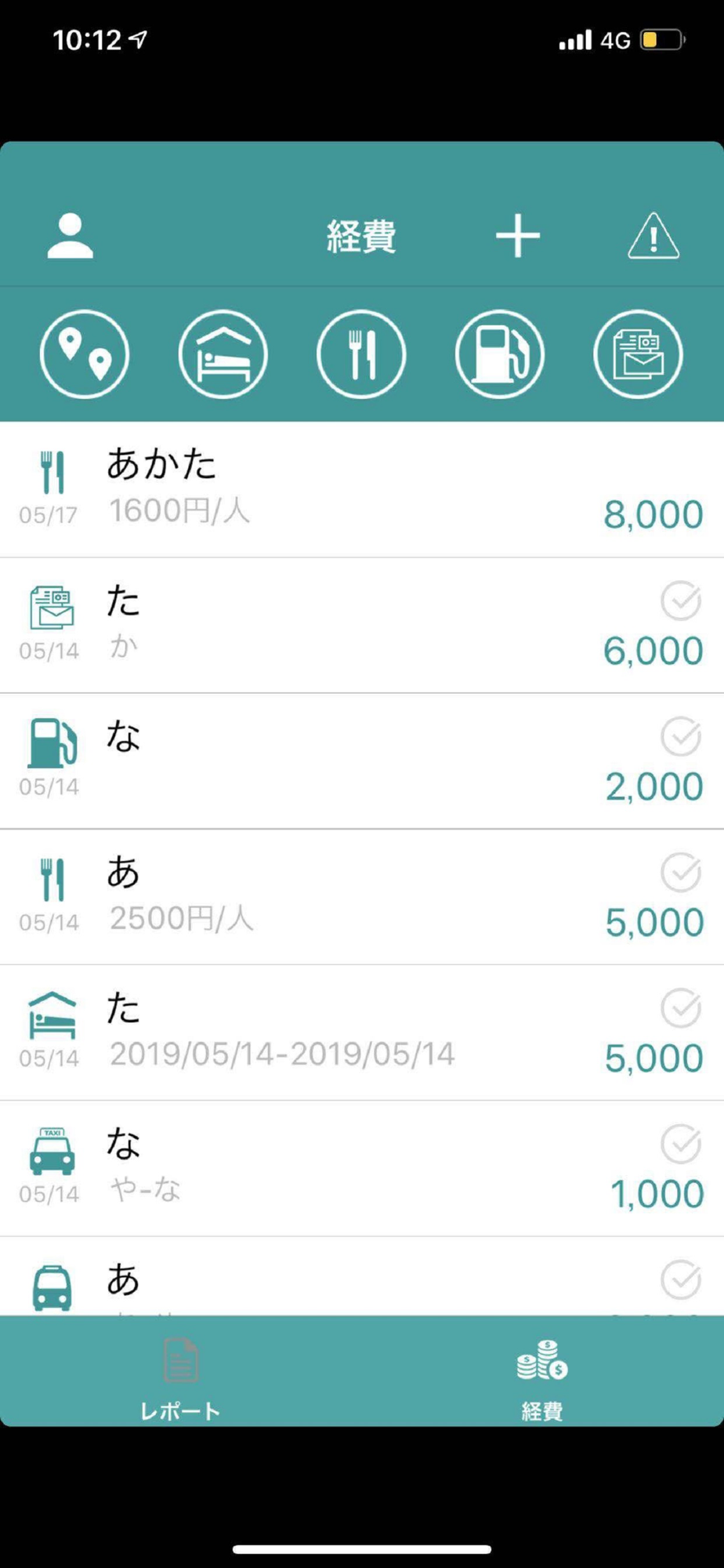This screenshot has height=1568, width=724.
Task: Add a new expense with plus icon
Action: (x=518, y=235)
